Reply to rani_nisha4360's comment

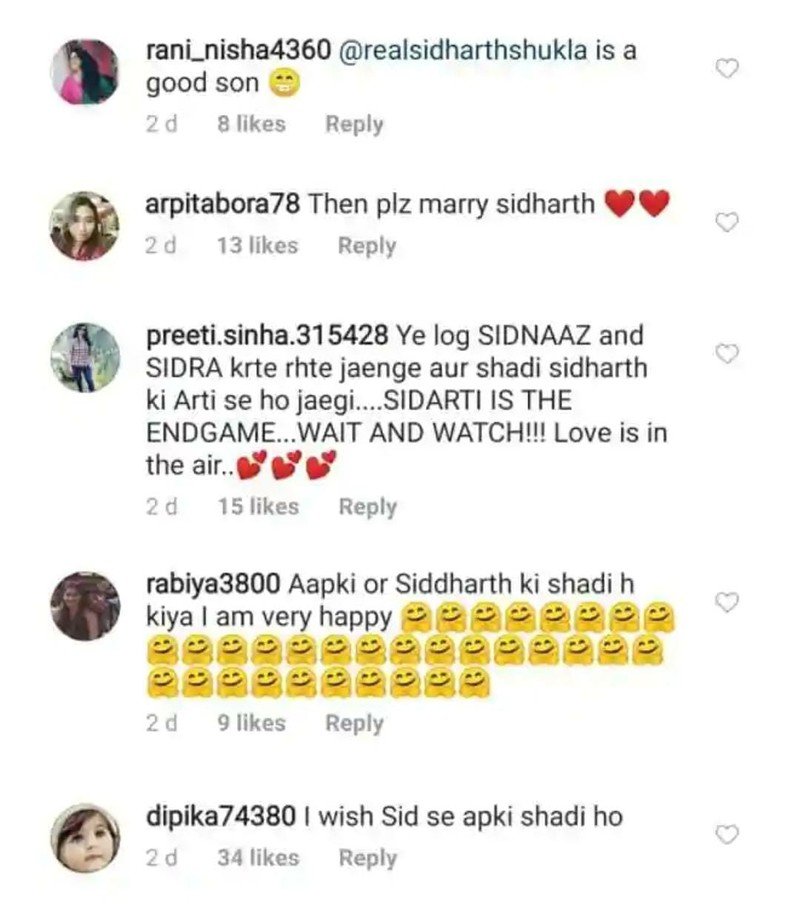(x=354, y=124)
